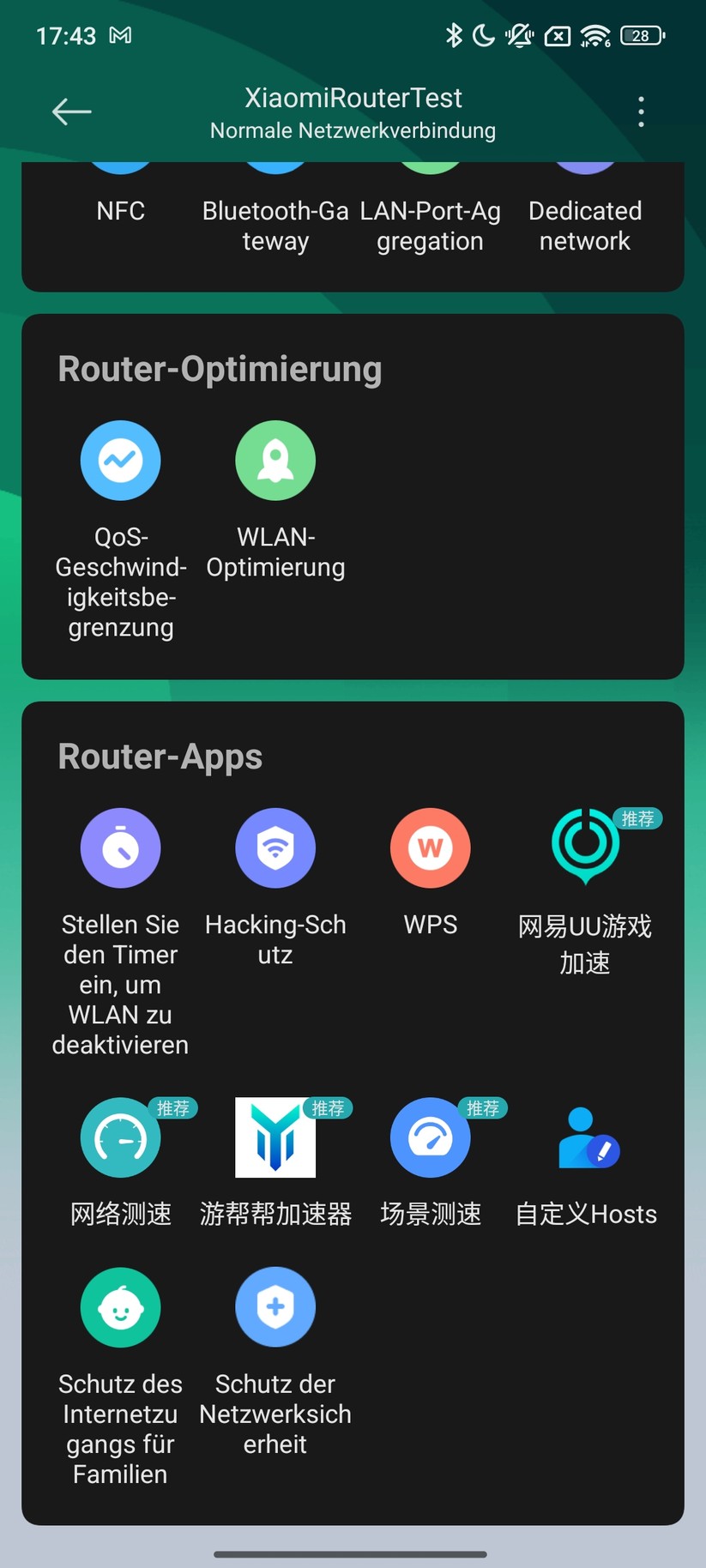This screenshot has width=706, height=1568.
Task: Open the 场景测速 scenario test
Action: coord(430,1137)
